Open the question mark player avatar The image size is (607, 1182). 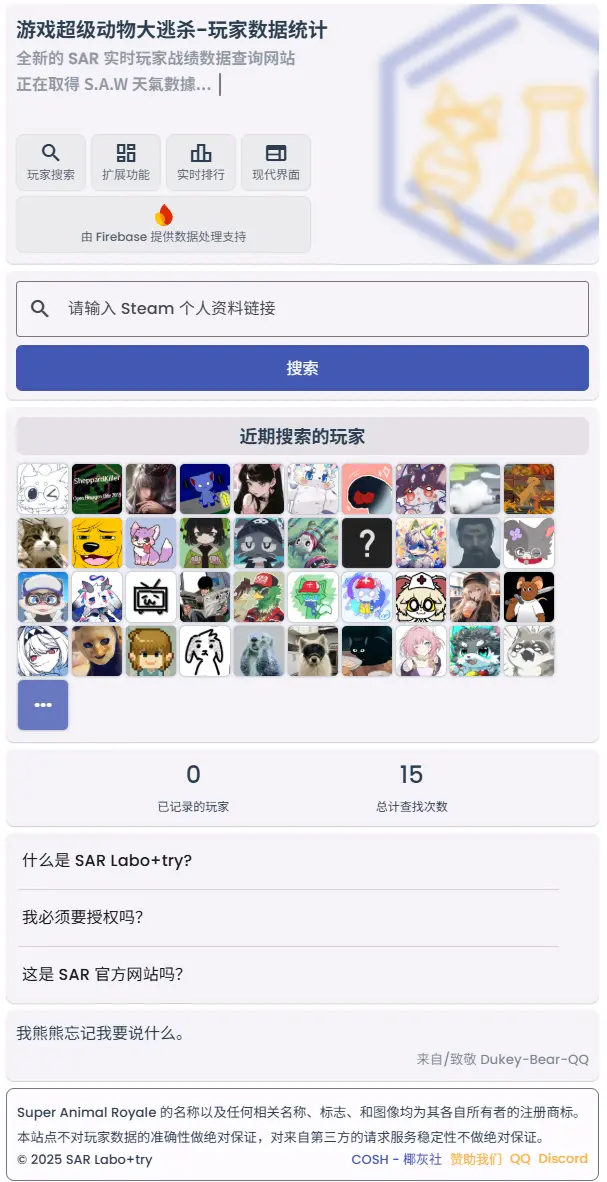tap(367, 543)
